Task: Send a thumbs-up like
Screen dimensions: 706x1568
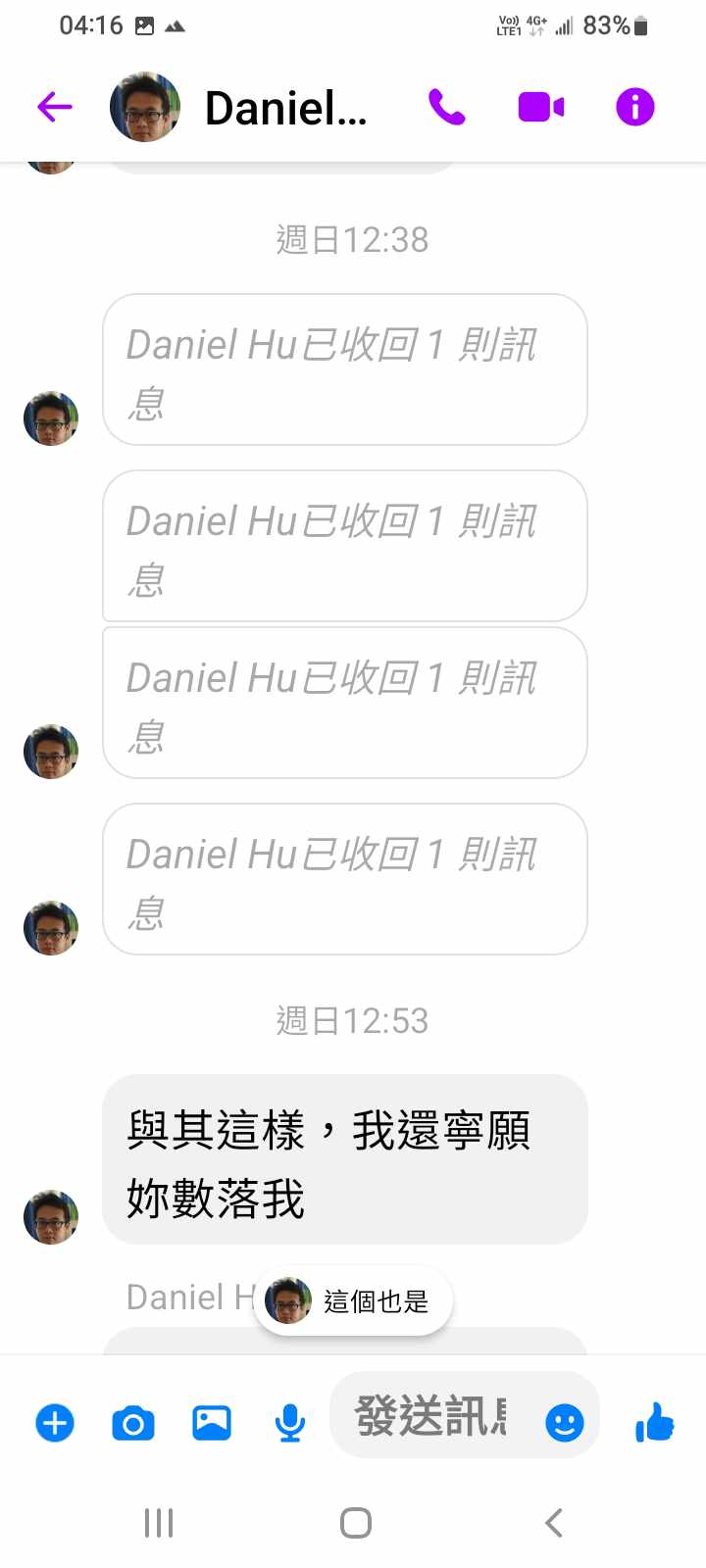Action: point(654,1422)
